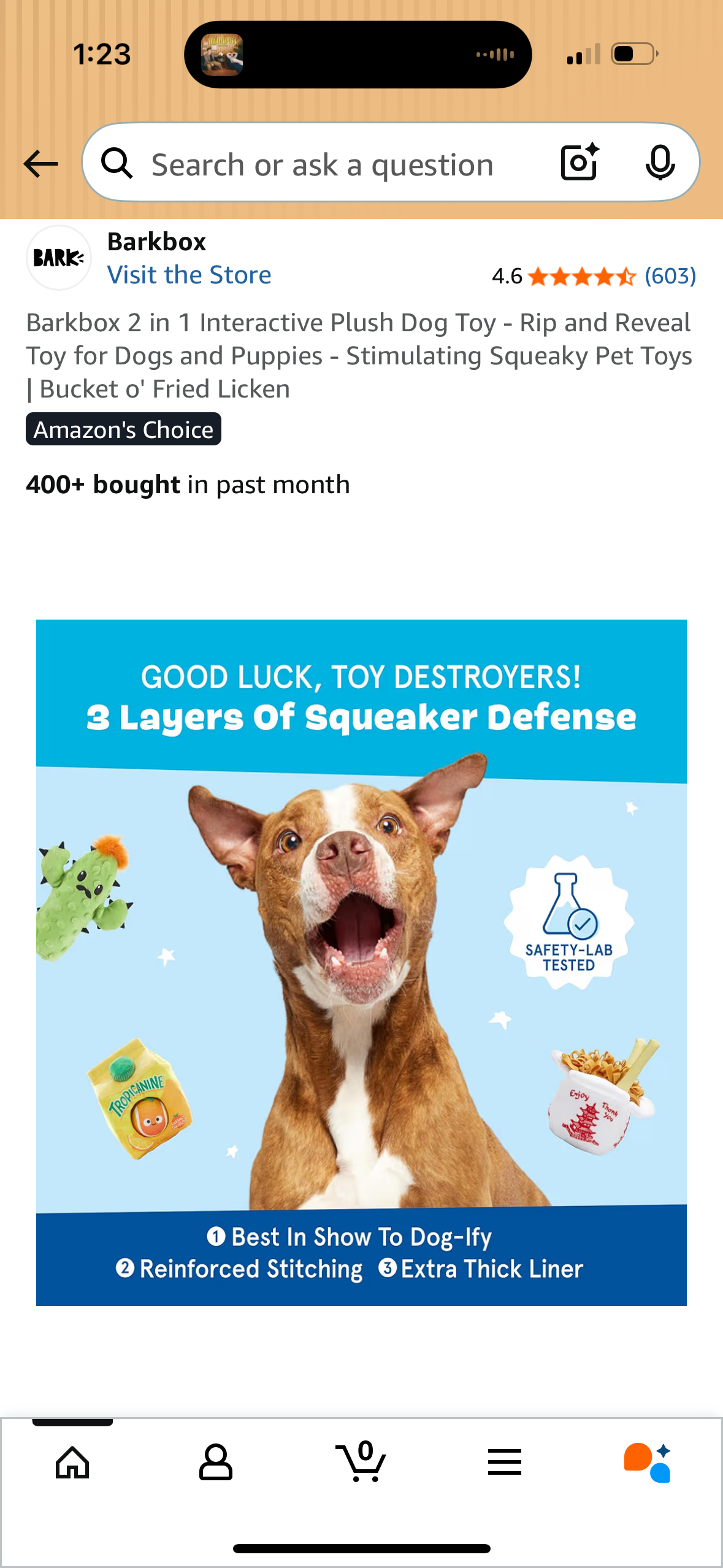The width and height of the screenshot is (723, 1568).
Task: Tap the microphone for voice search
Action: coord(660,163)
